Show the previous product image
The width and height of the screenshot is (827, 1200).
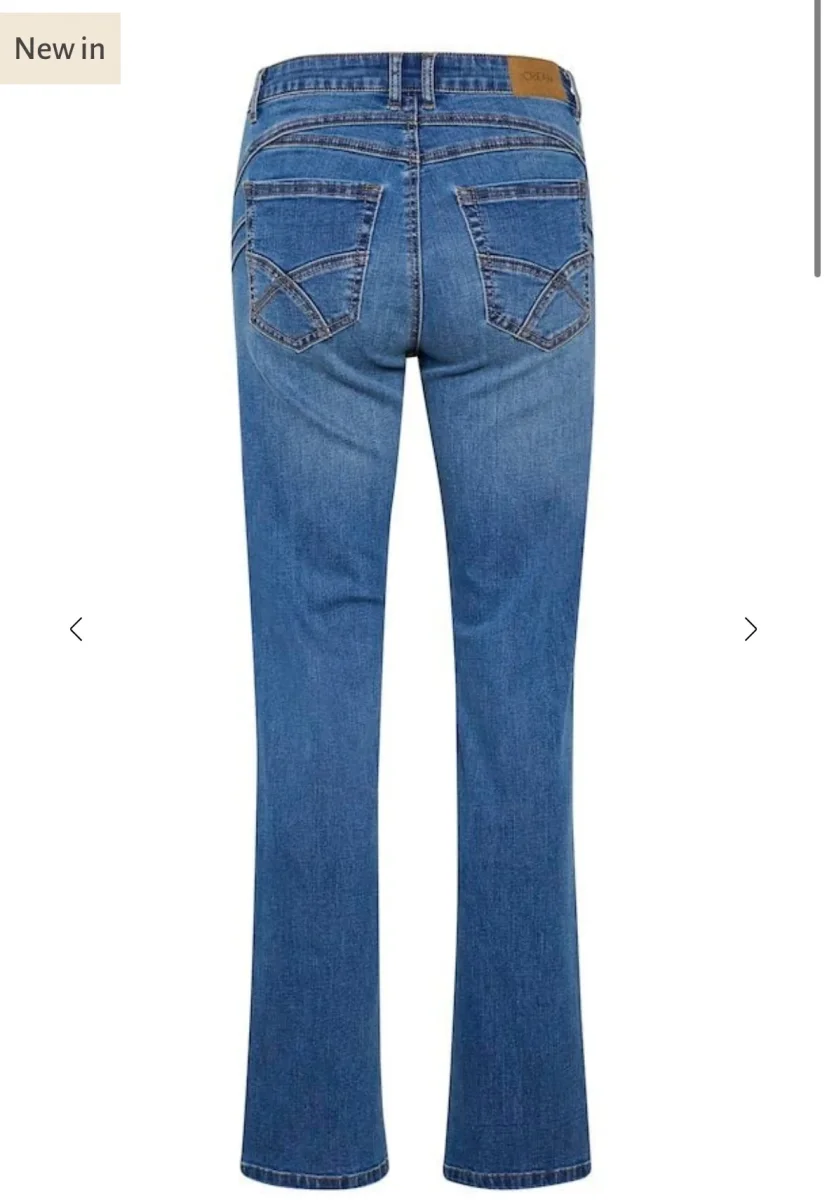pos(76,629)
